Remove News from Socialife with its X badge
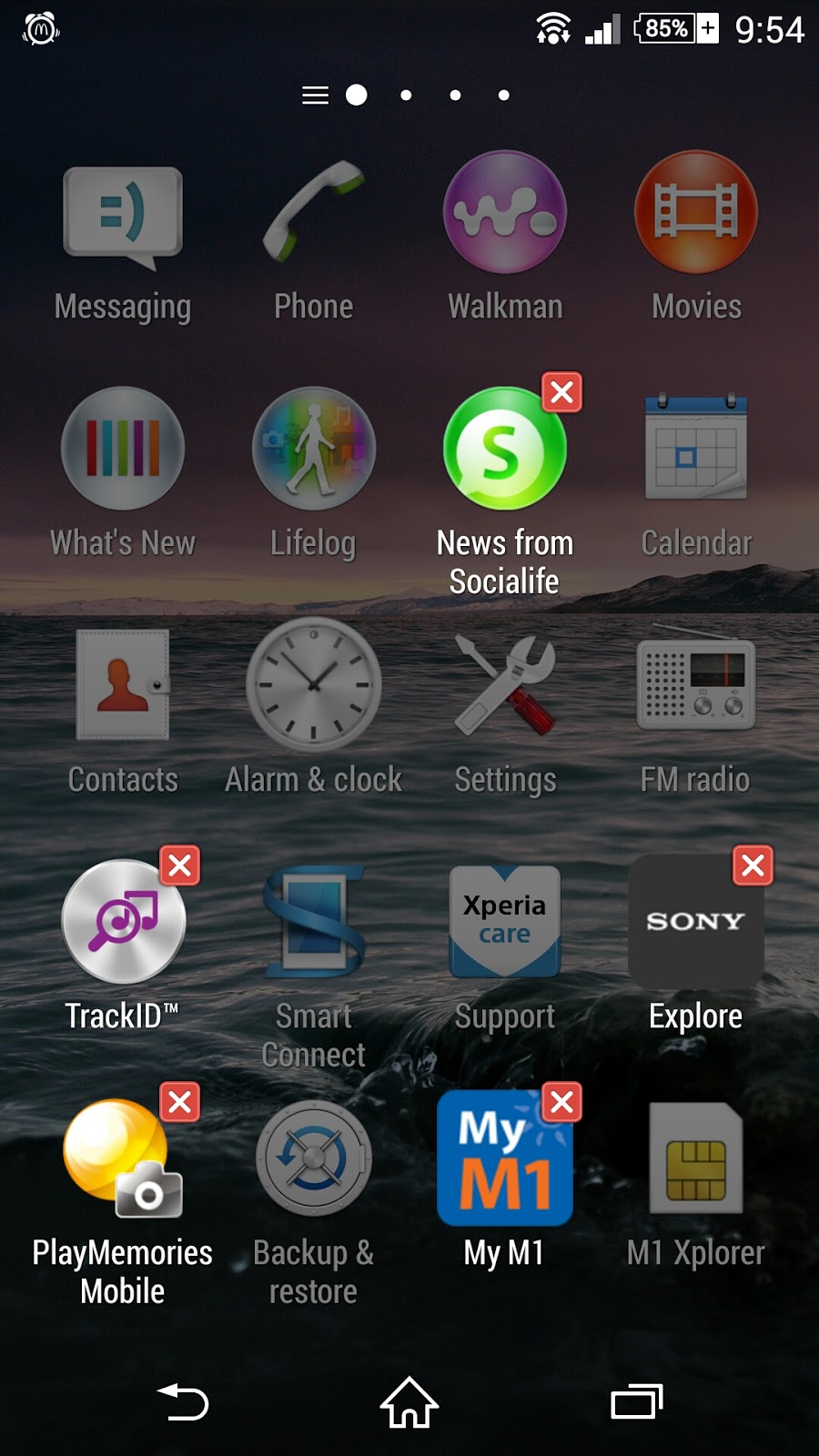The height and width of the screenshot is (1456, 819). point(561,392)
